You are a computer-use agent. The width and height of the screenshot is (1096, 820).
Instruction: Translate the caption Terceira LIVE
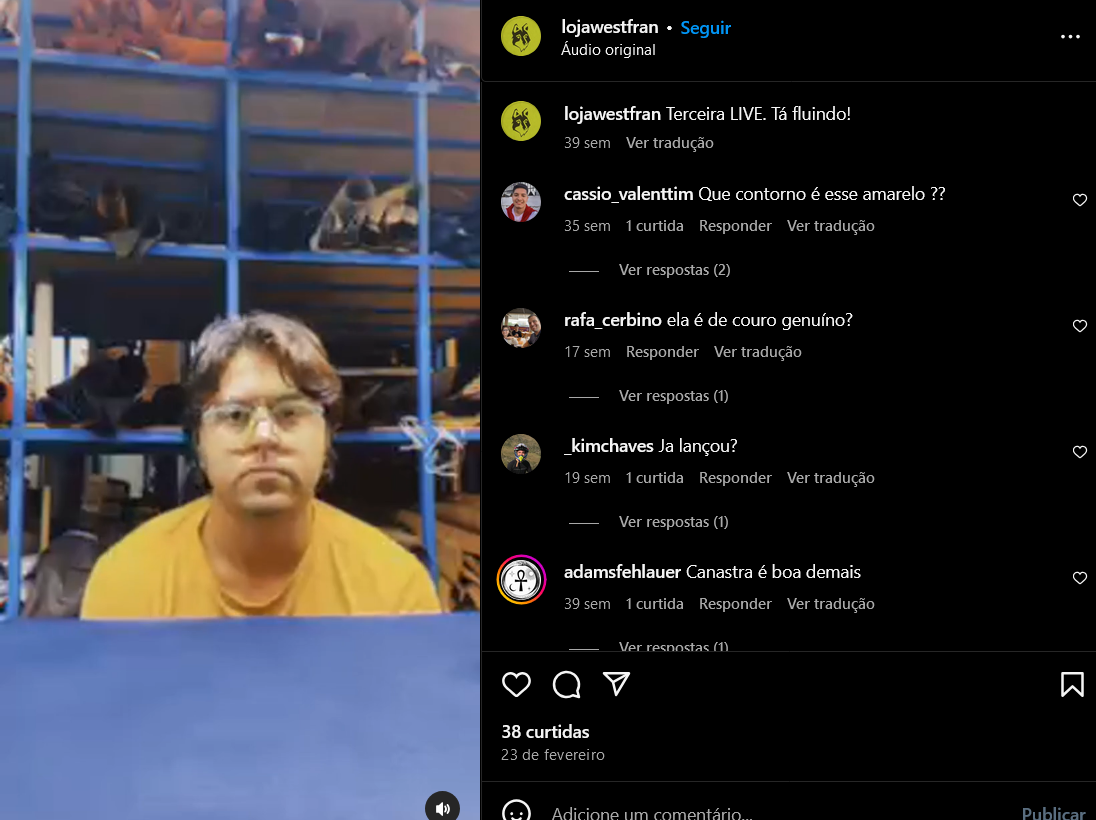(x=669, y=143)
